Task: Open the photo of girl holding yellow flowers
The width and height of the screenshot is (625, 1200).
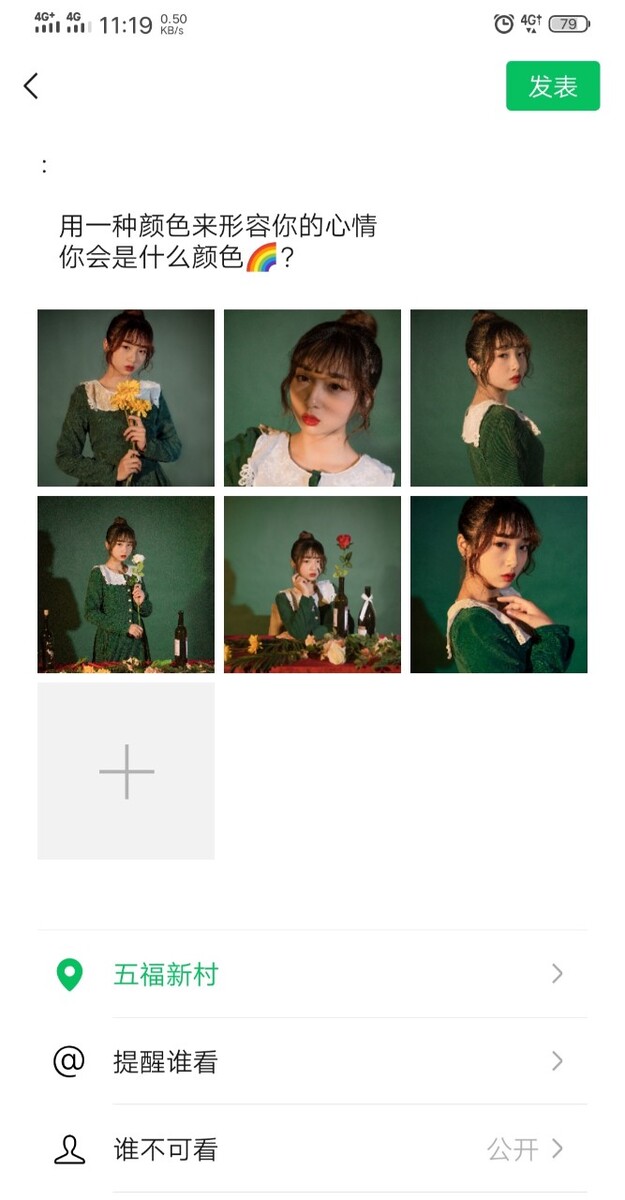Action: [x=126, y=398]
